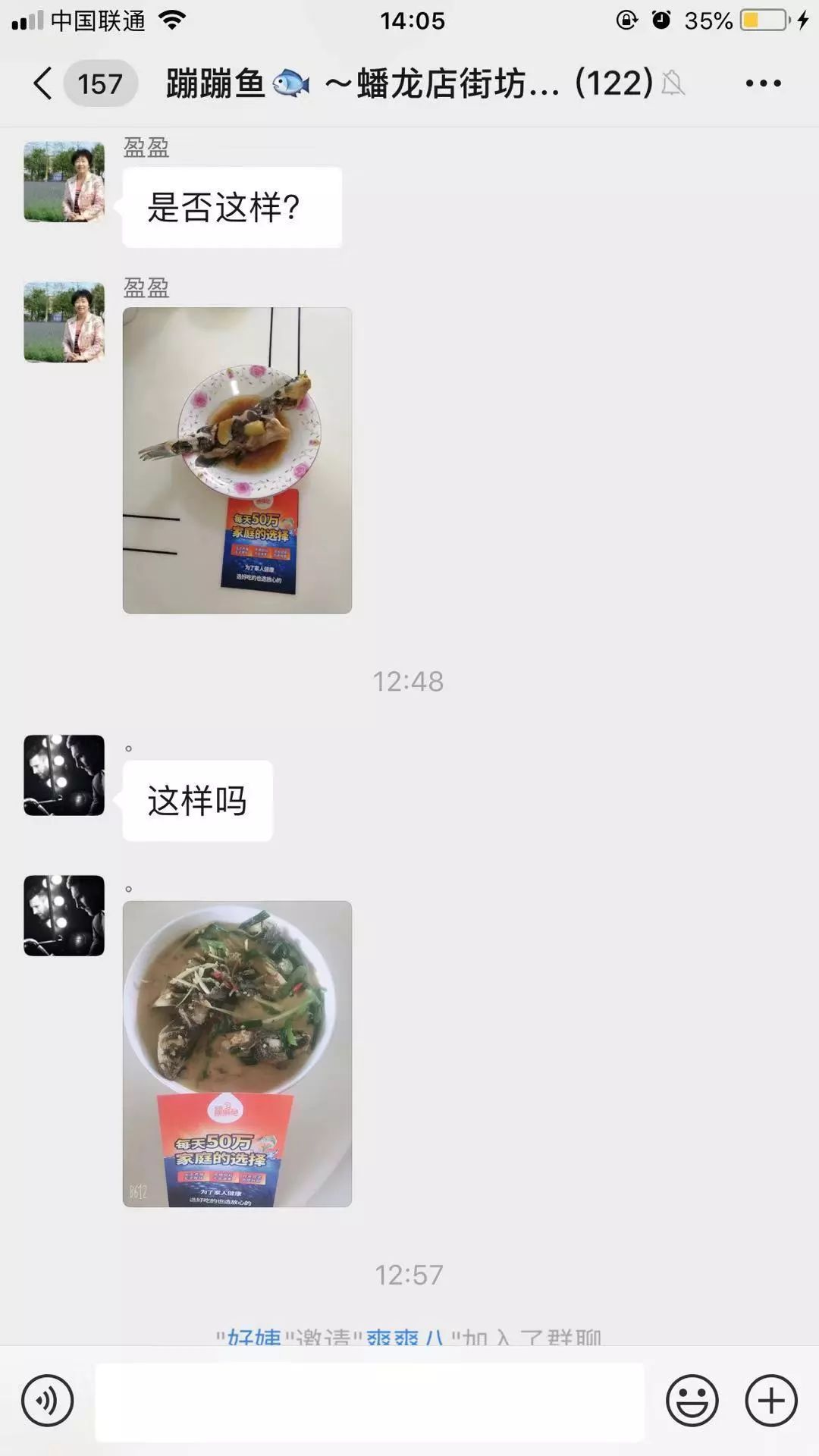View 盈盈's fish dish photo
This screenshot has width=819, height=1456.
pyautogui.click(x=237, y=460)
